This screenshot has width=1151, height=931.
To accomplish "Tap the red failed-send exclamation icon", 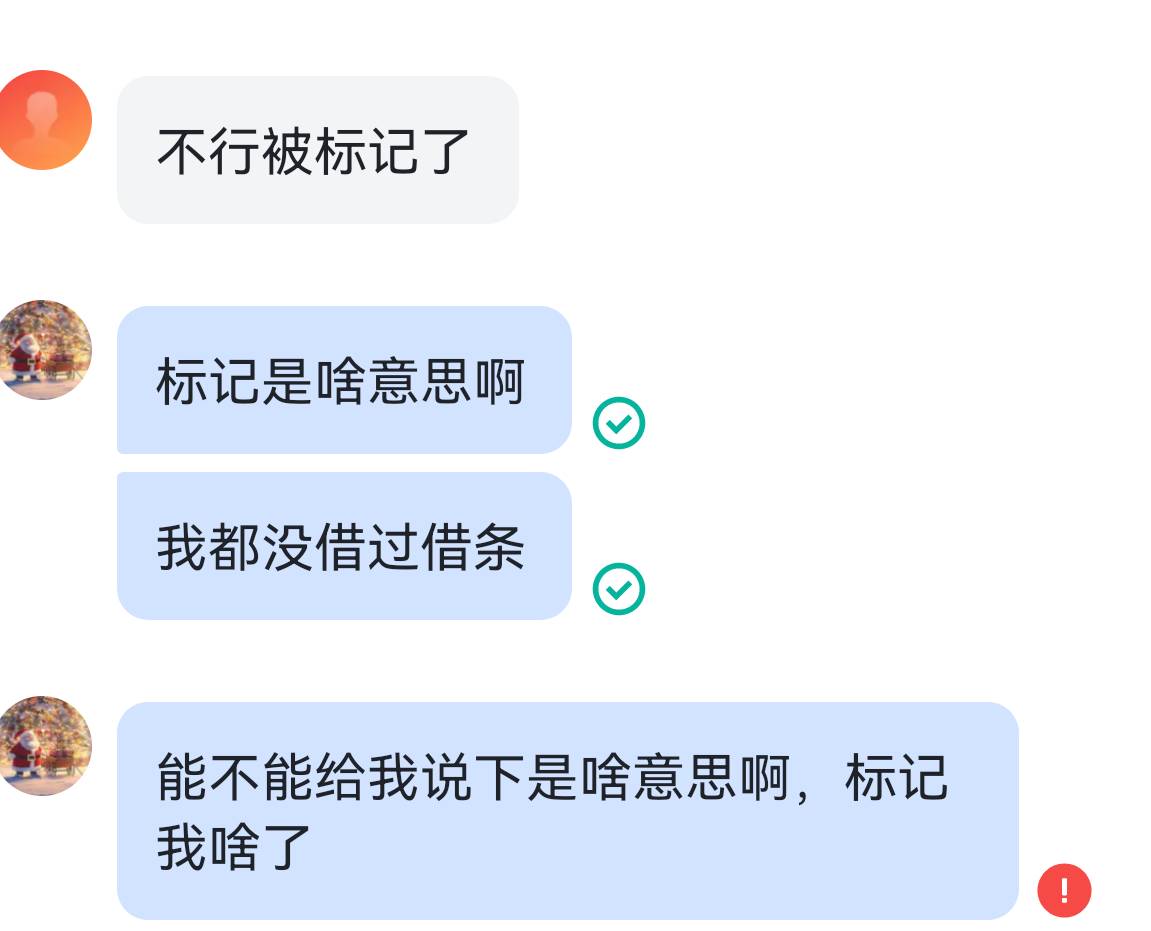I will tap(1064, 890).
